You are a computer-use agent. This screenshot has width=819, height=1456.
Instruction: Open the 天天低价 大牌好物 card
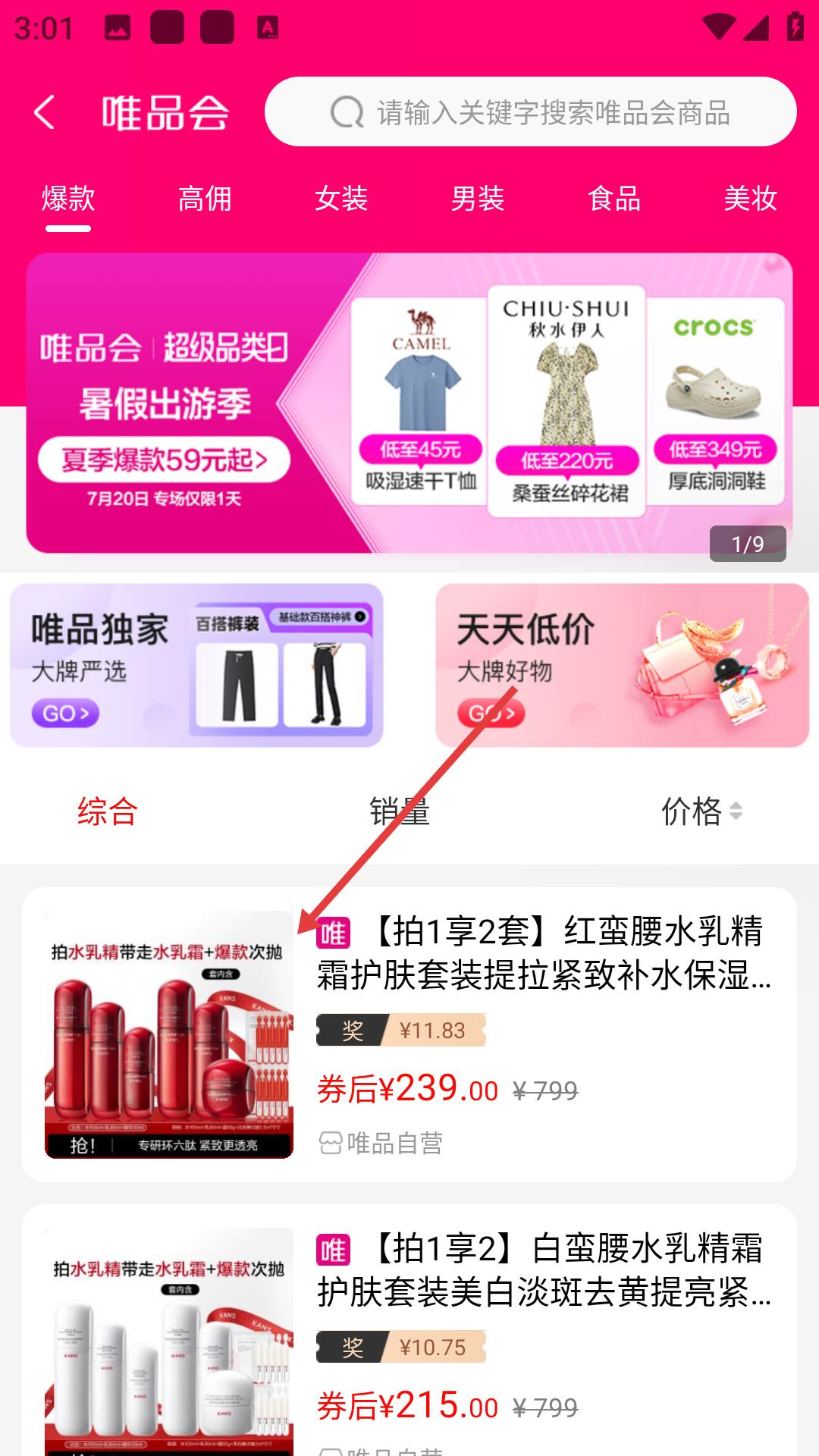[x=622, y=665]
